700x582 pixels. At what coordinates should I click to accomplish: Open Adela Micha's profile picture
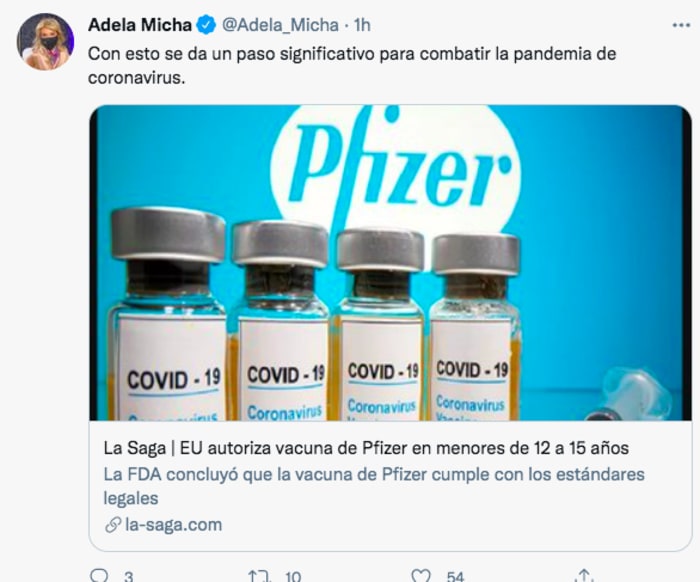click(x=45, y=42)
